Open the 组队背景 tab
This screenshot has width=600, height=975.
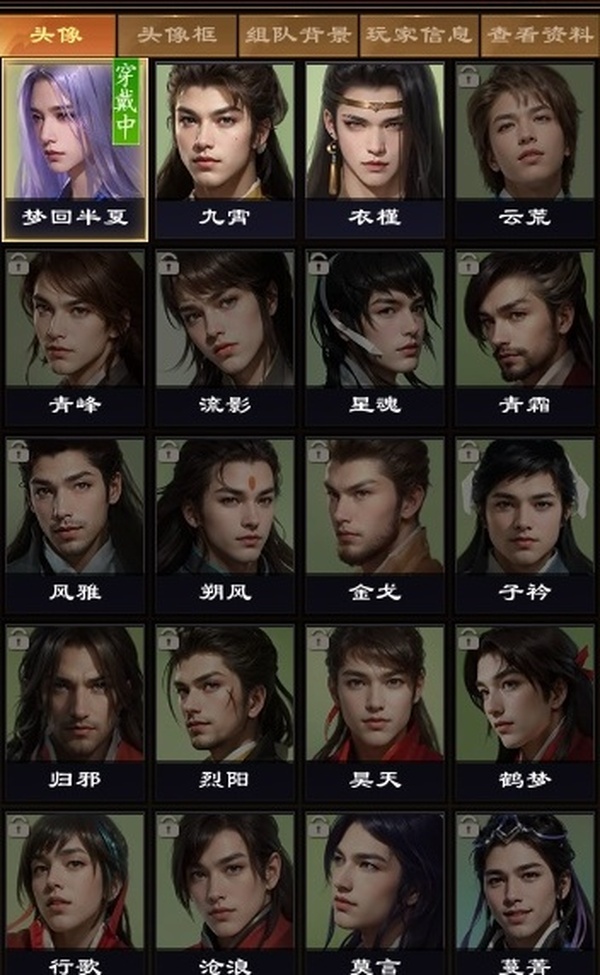tap(297, 36)
